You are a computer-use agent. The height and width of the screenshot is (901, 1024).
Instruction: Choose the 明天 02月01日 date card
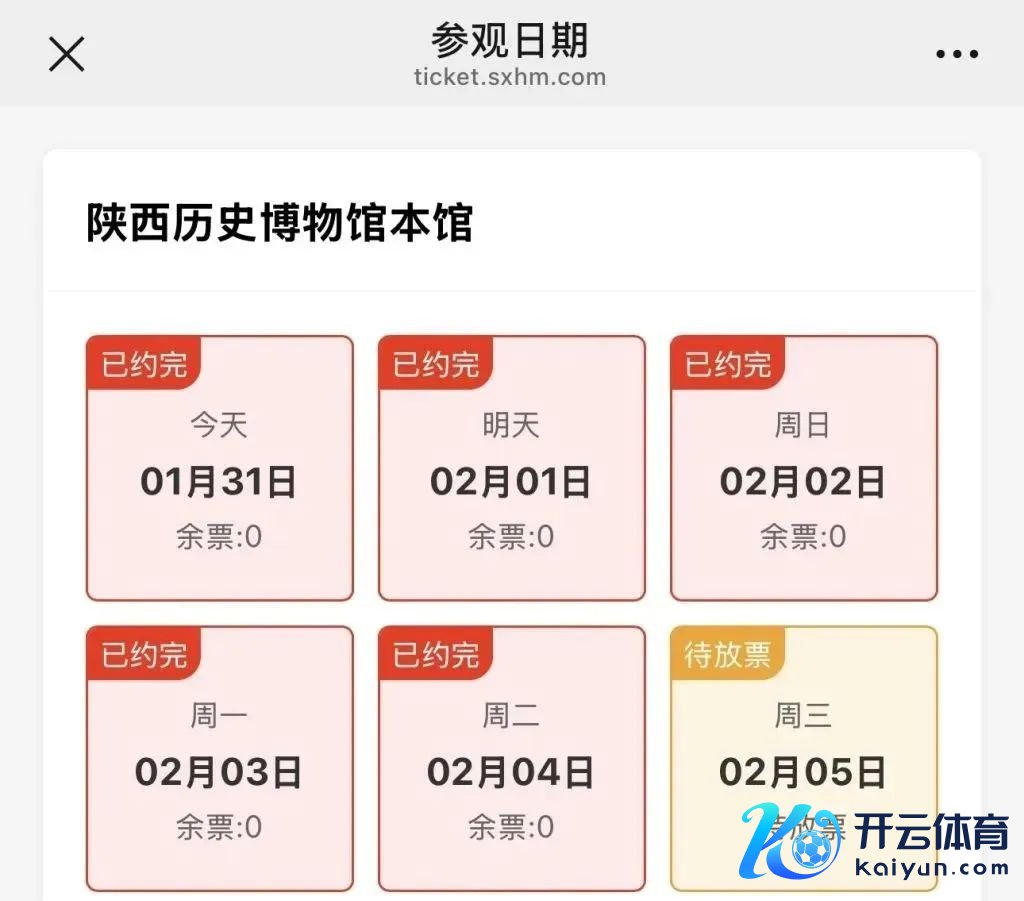tap(511, 468)
